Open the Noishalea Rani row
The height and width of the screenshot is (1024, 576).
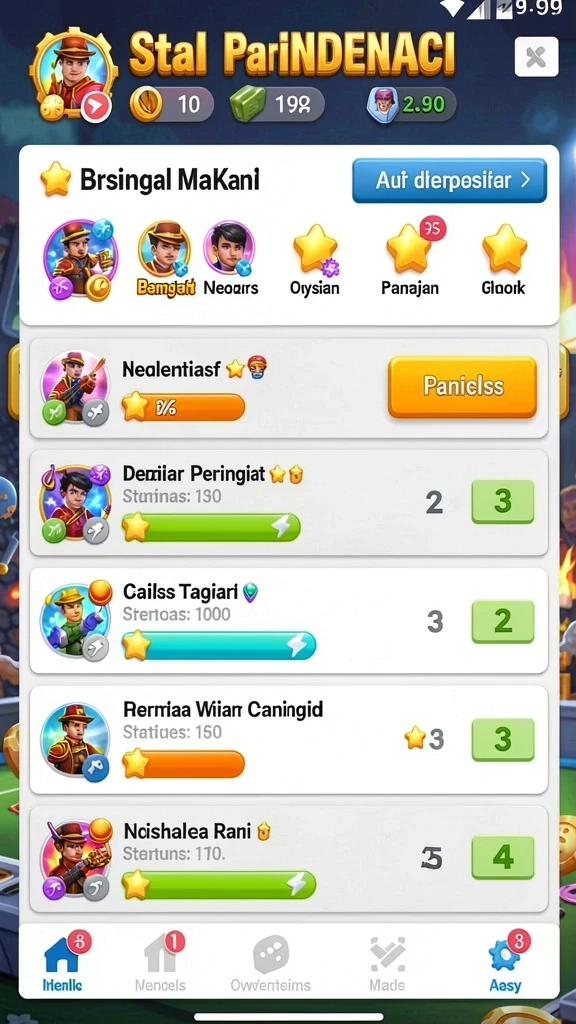(289, 858)
